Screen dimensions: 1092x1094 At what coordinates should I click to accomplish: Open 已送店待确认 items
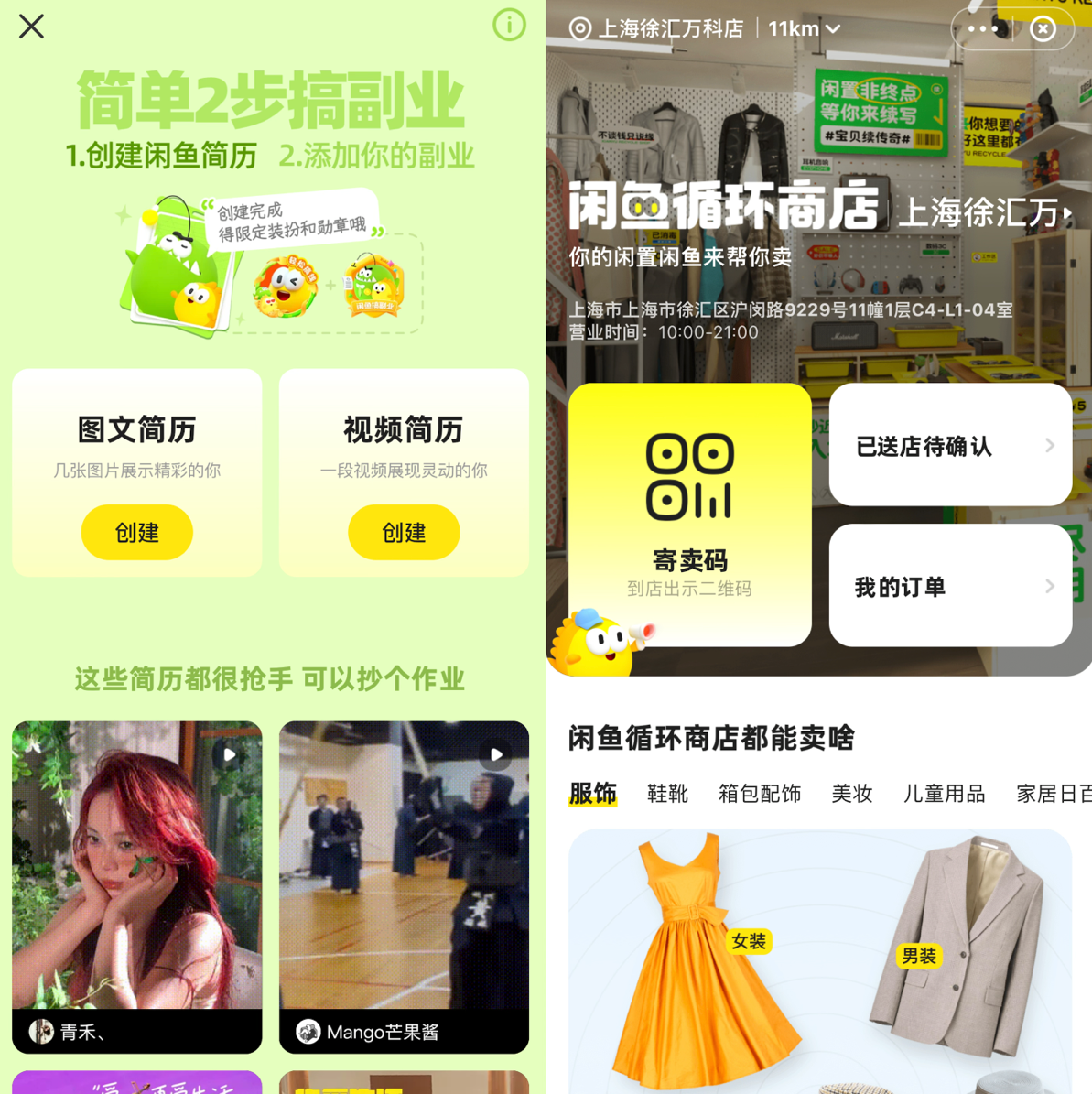[950, 445]
